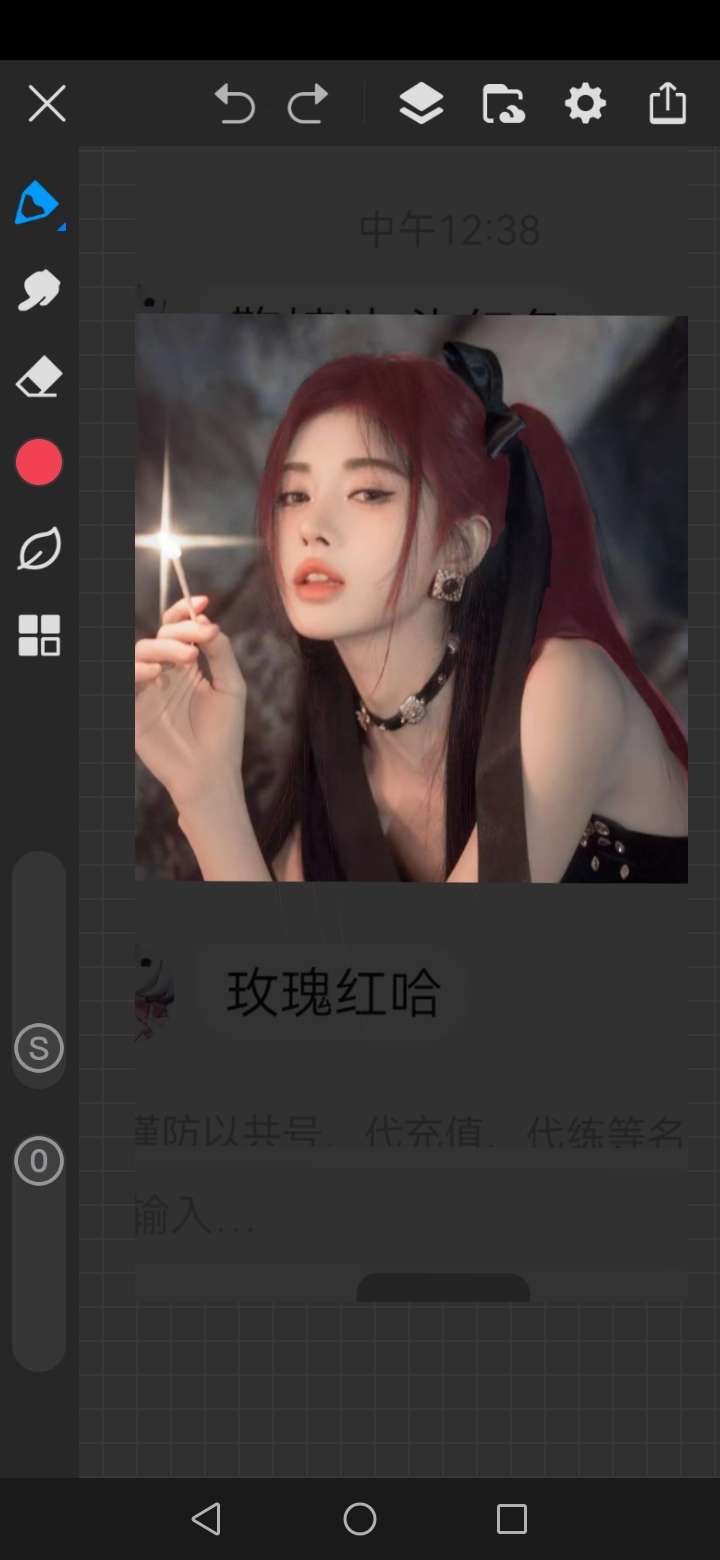The width and height of the screenshot is (720, 1560).
Task: Tap the S size control
Action: point(39,1048)
